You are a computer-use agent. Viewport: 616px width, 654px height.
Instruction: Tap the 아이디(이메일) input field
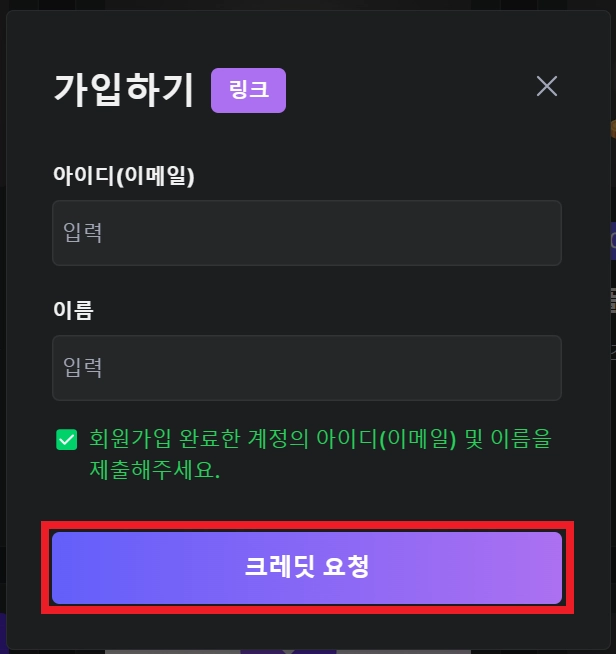tap(306, 233)
